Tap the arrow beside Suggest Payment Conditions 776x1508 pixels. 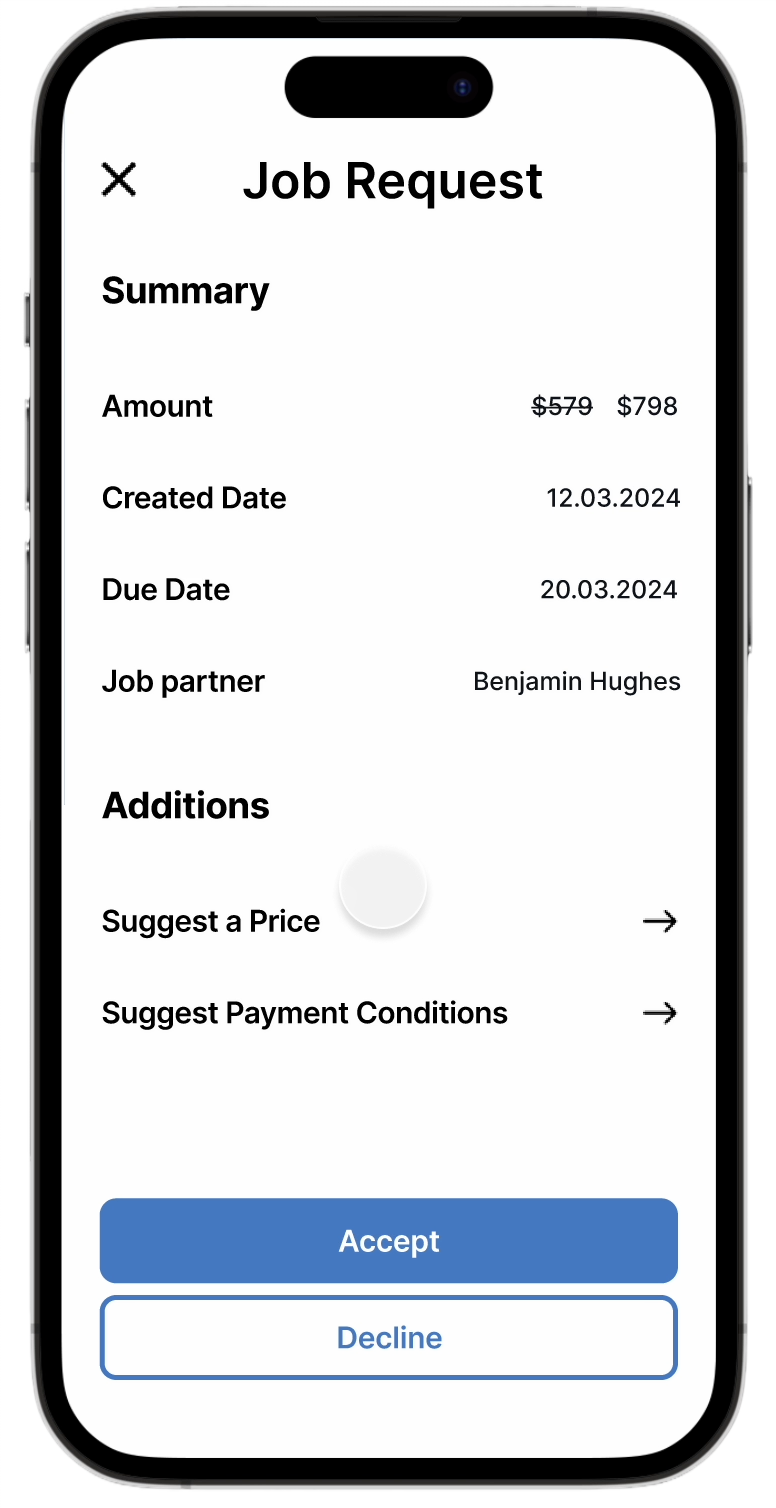[x=659, y=1013]
